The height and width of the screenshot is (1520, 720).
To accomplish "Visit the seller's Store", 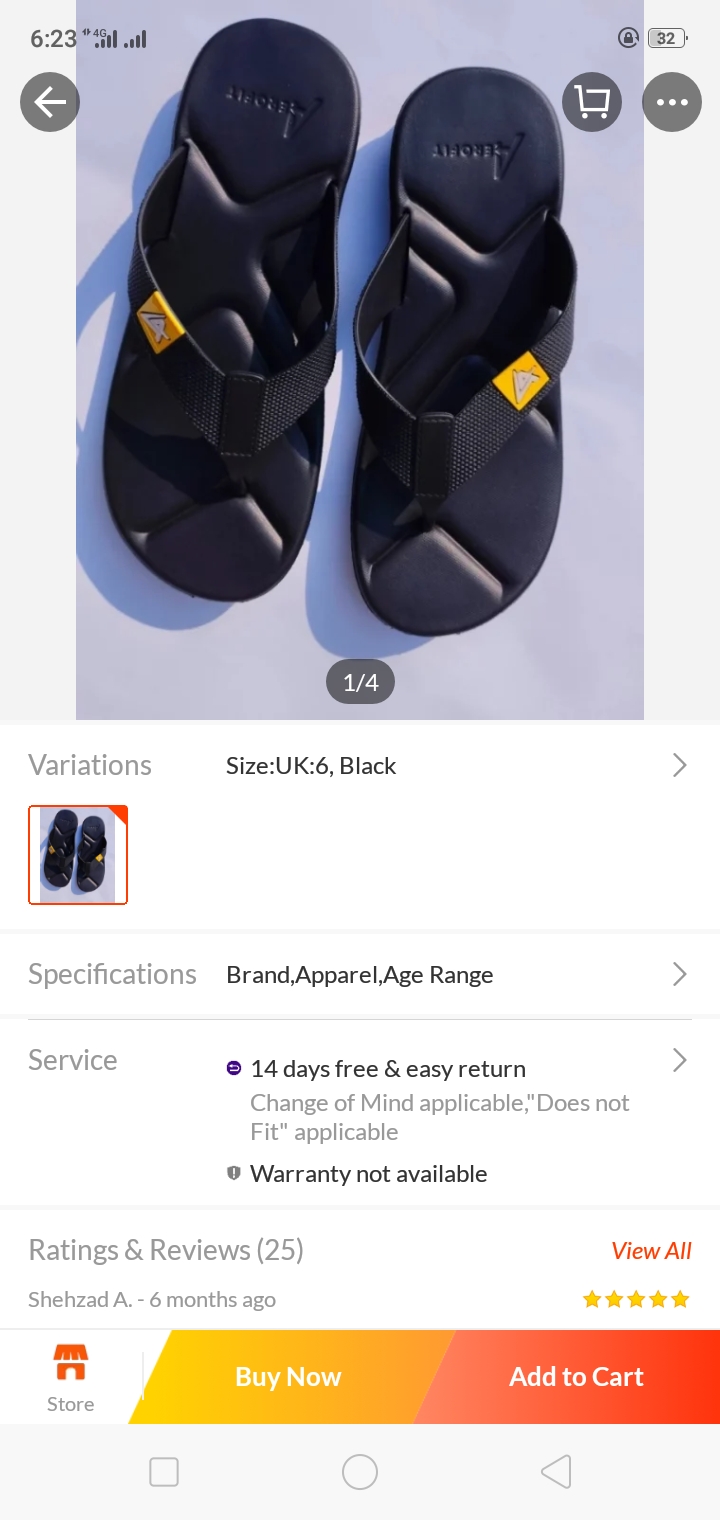I will [x=70, y=1377].
